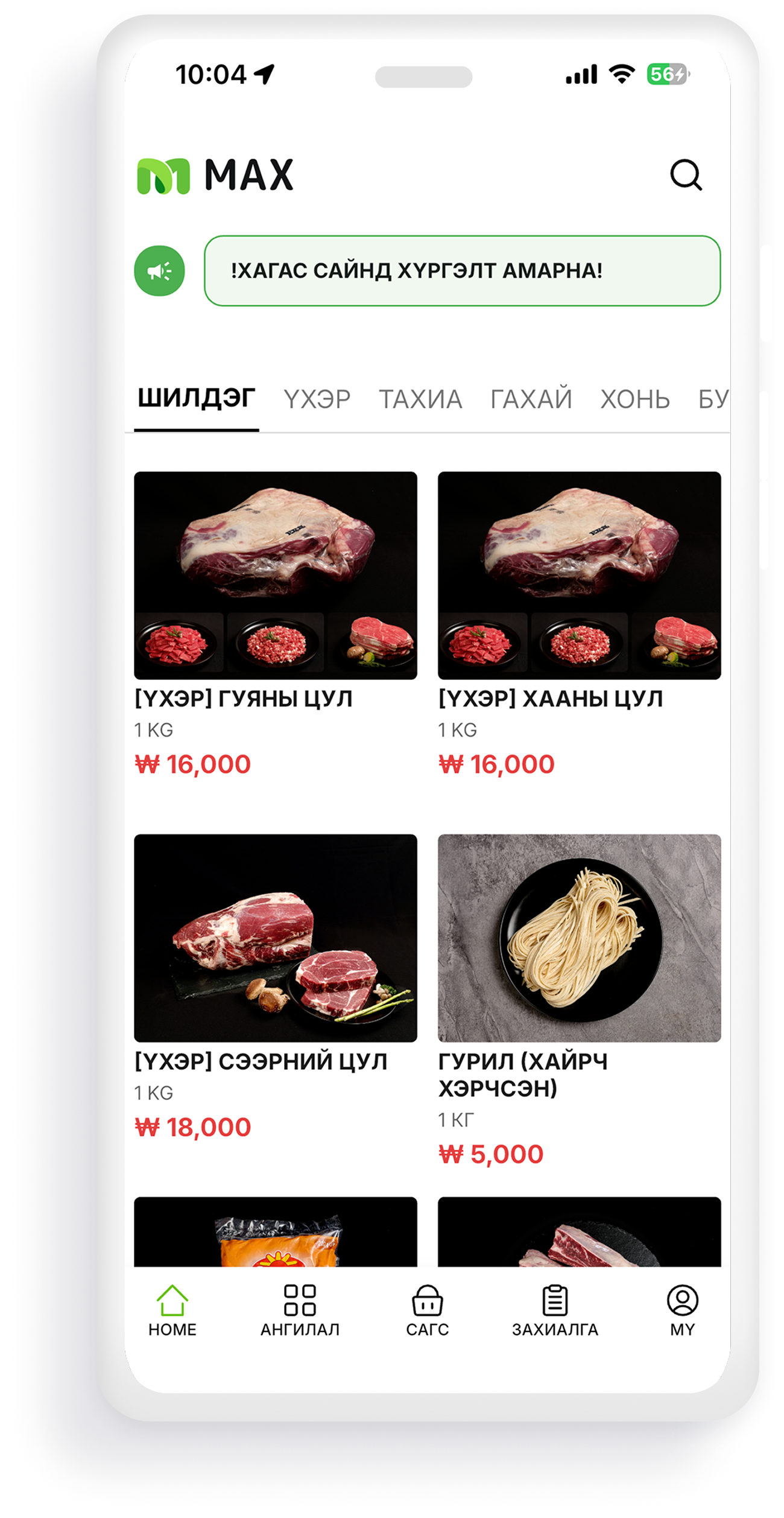The height and width of the screenshot is (1518, 784).
Task: Select the ХОНЬ category tab
Action: [636, 398]
